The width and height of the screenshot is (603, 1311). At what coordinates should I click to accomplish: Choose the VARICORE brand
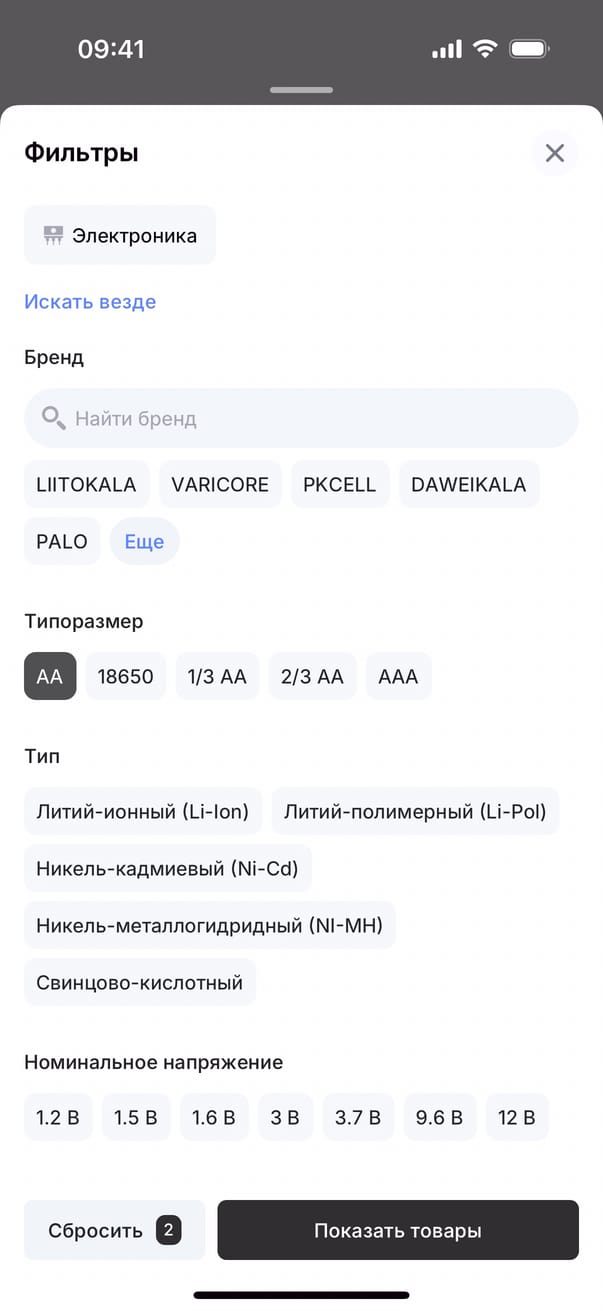coord(220,485)
